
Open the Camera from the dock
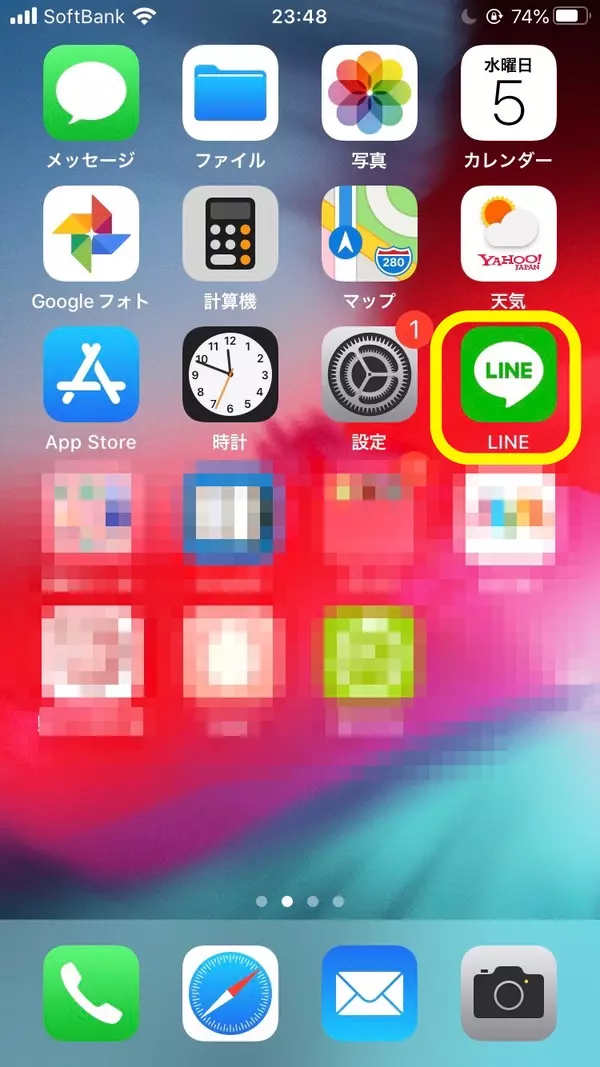[508, 993]
